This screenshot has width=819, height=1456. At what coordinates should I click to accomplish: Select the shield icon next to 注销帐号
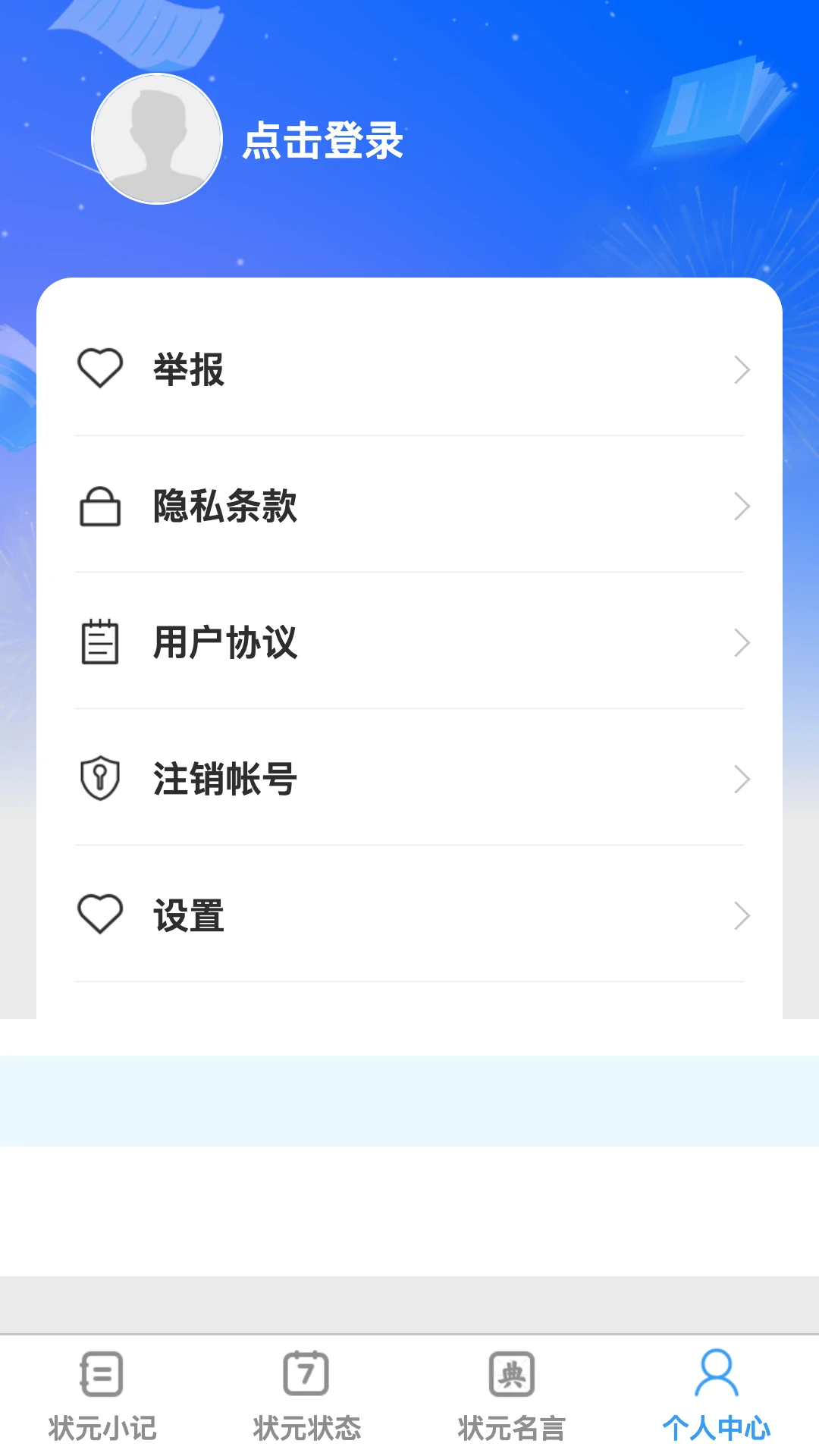pos(100,778)
